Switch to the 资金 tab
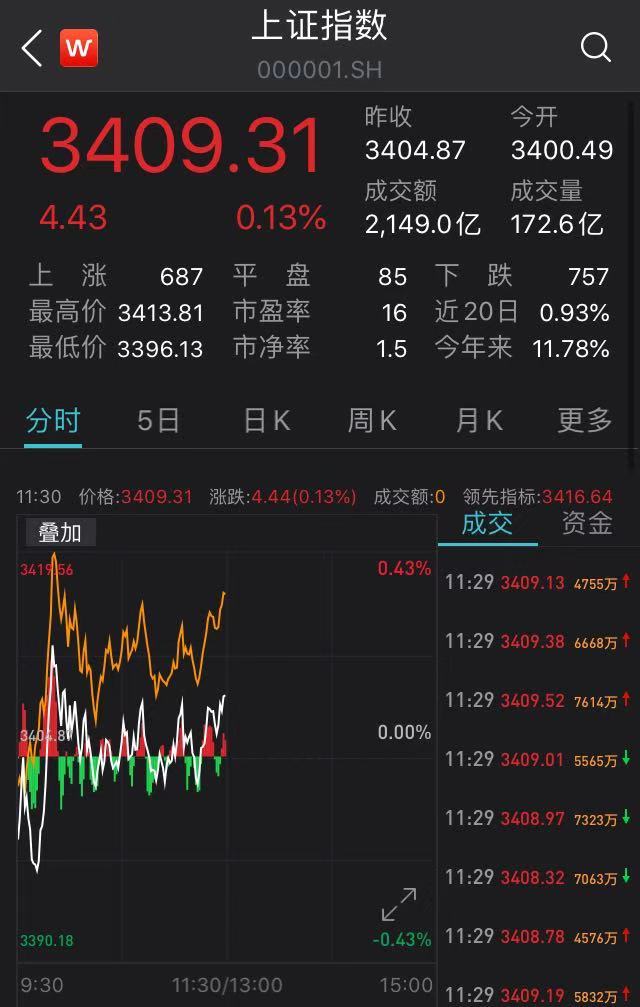 [587, 523]
